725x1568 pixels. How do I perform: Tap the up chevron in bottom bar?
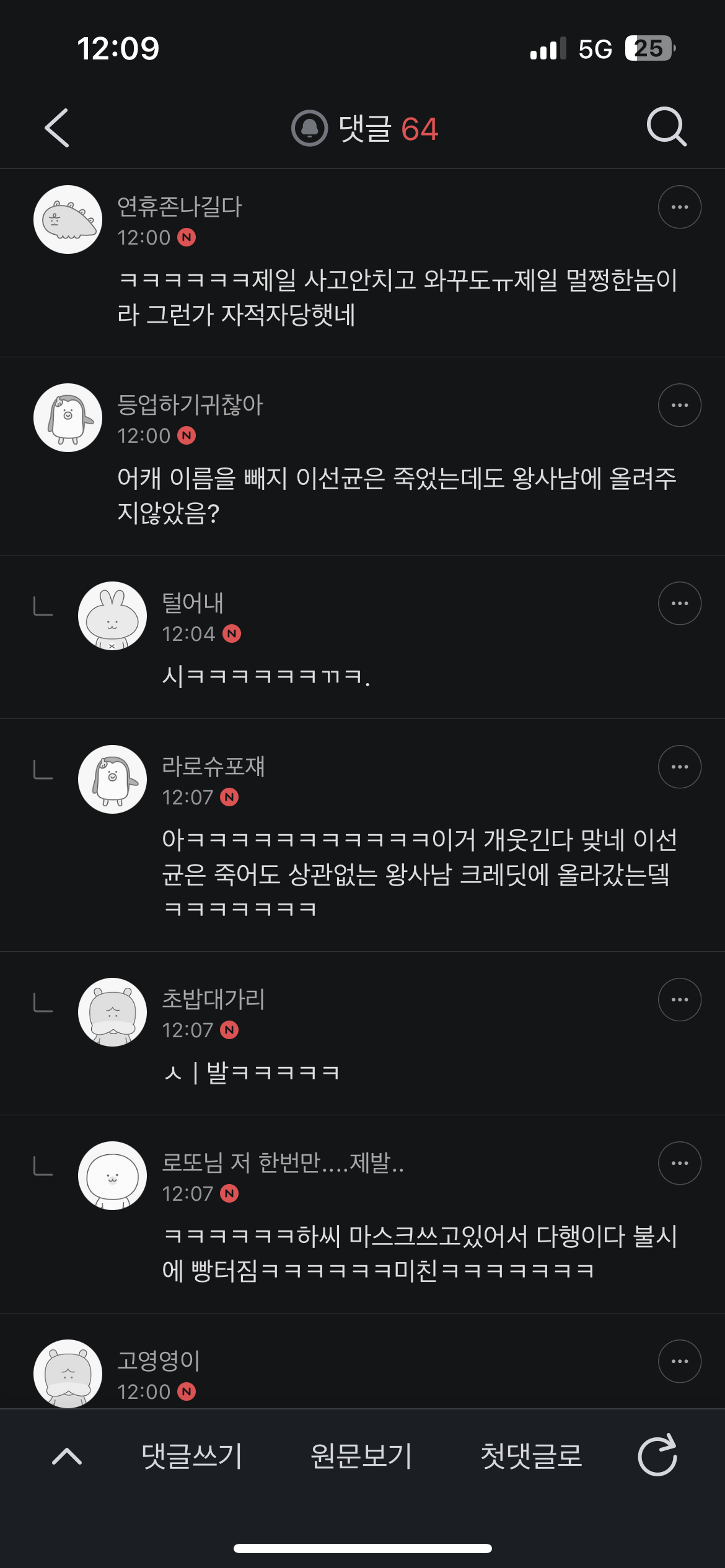point(67,1457)
